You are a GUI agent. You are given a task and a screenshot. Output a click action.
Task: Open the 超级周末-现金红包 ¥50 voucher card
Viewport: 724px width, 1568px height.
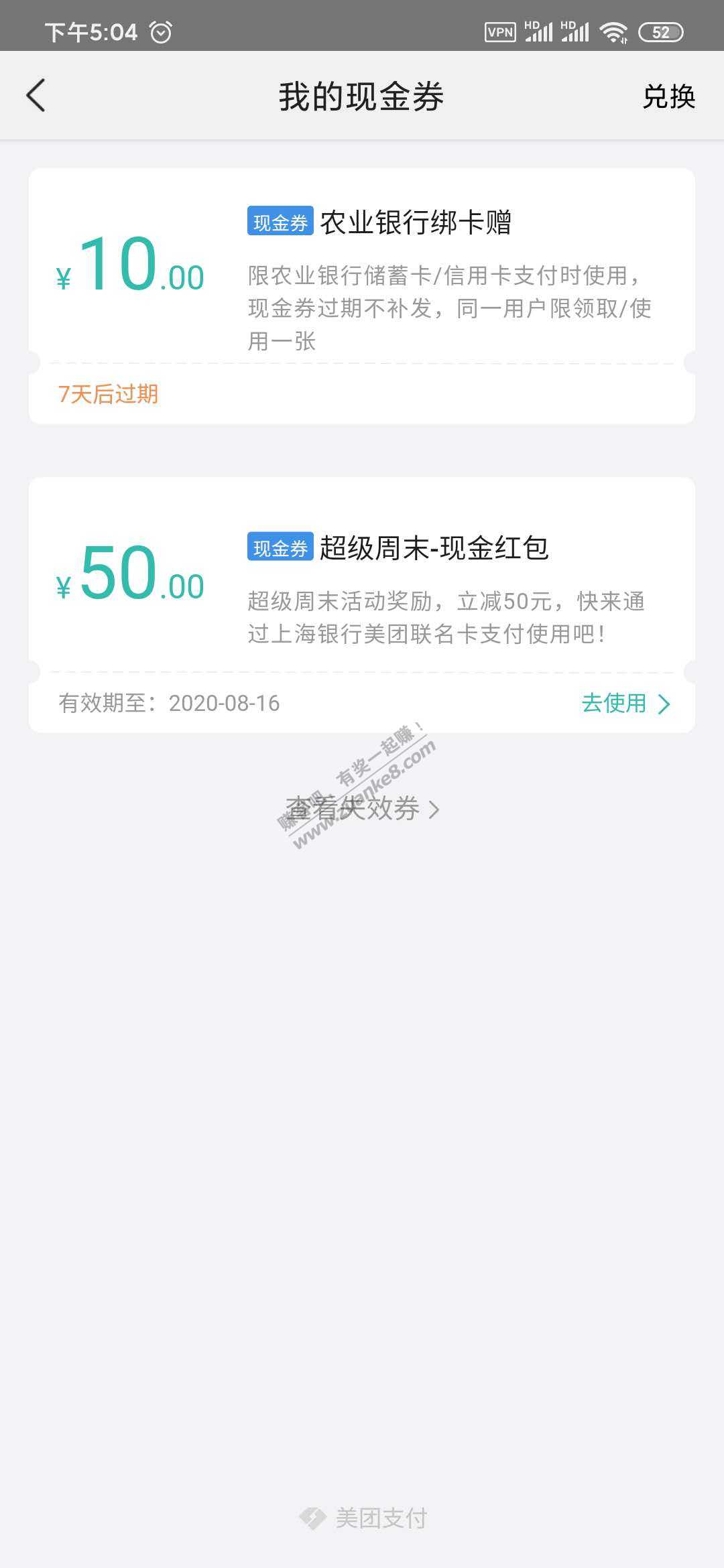(361, 583)
